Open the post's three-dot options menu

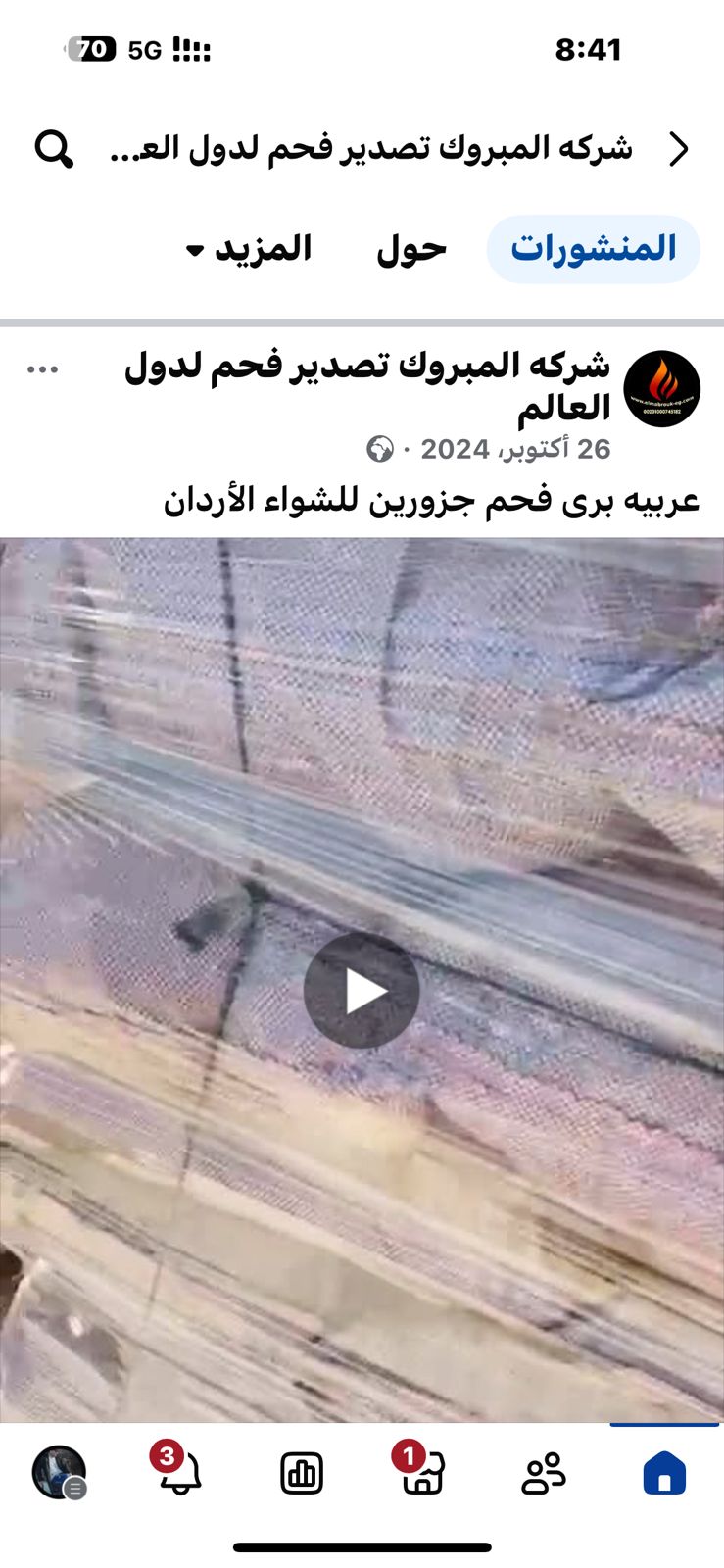tap(43, 369)
